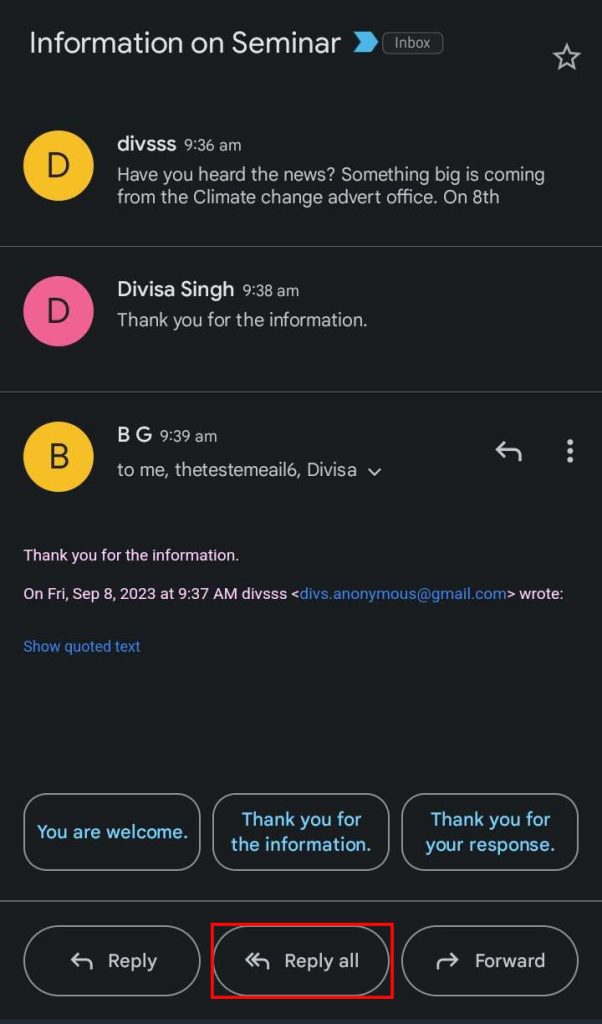Tap the Reply button
The image size is (602, 1024).
[112, 961]
